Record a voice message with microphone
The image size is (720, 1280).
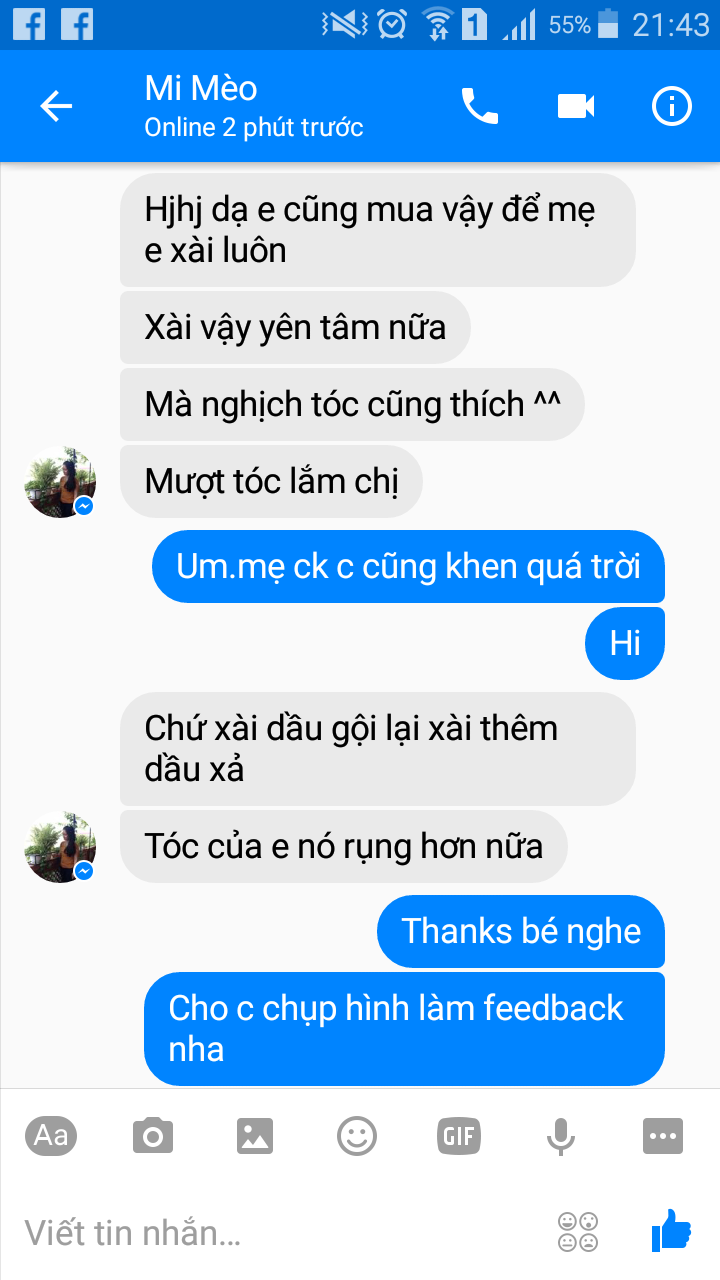561,1136
